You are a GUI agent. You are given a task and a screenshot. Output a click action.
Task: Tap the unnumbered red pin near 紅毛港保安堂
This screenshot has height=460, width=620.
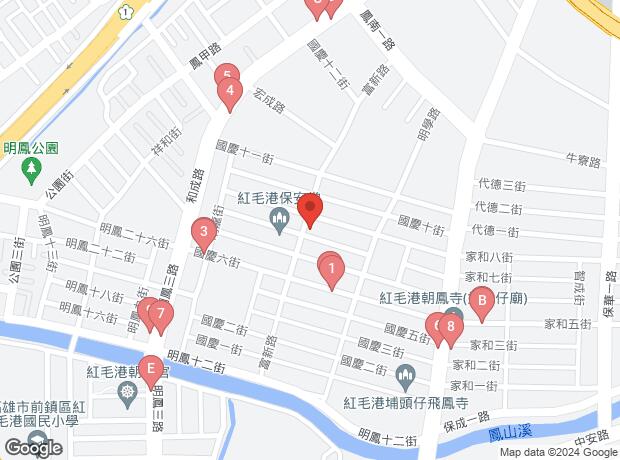310,211
